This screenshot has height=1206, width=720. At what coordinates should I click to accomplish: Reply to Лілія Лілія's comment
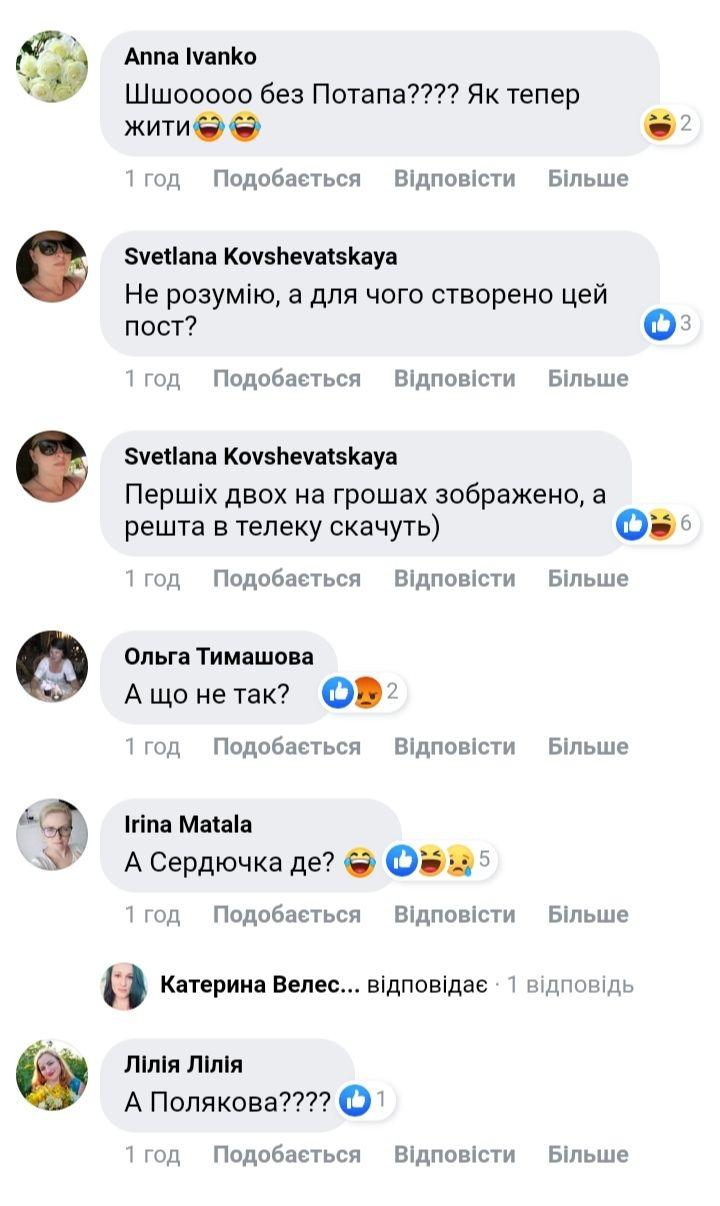(x=454, y=1155)
